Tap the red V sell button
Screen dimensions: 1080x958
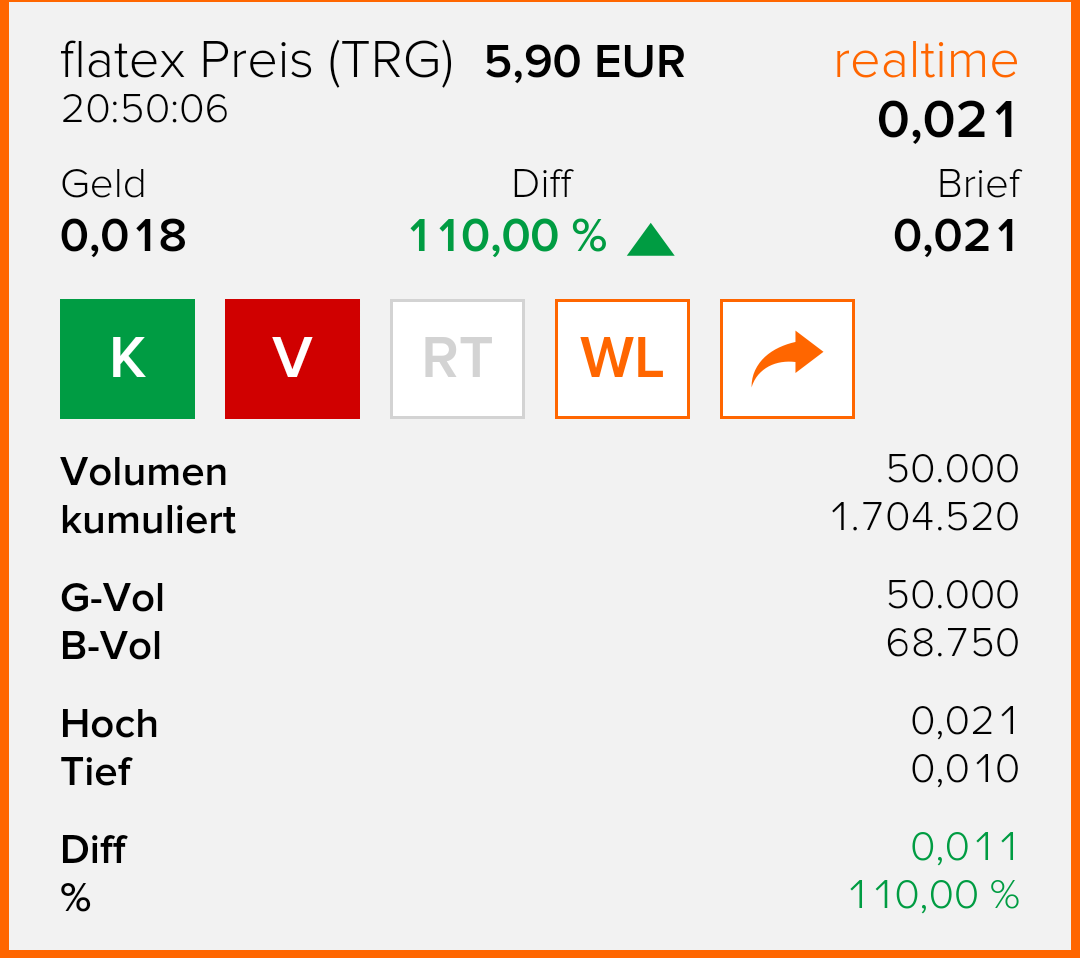pyautogui.click(x=292, y=358)
